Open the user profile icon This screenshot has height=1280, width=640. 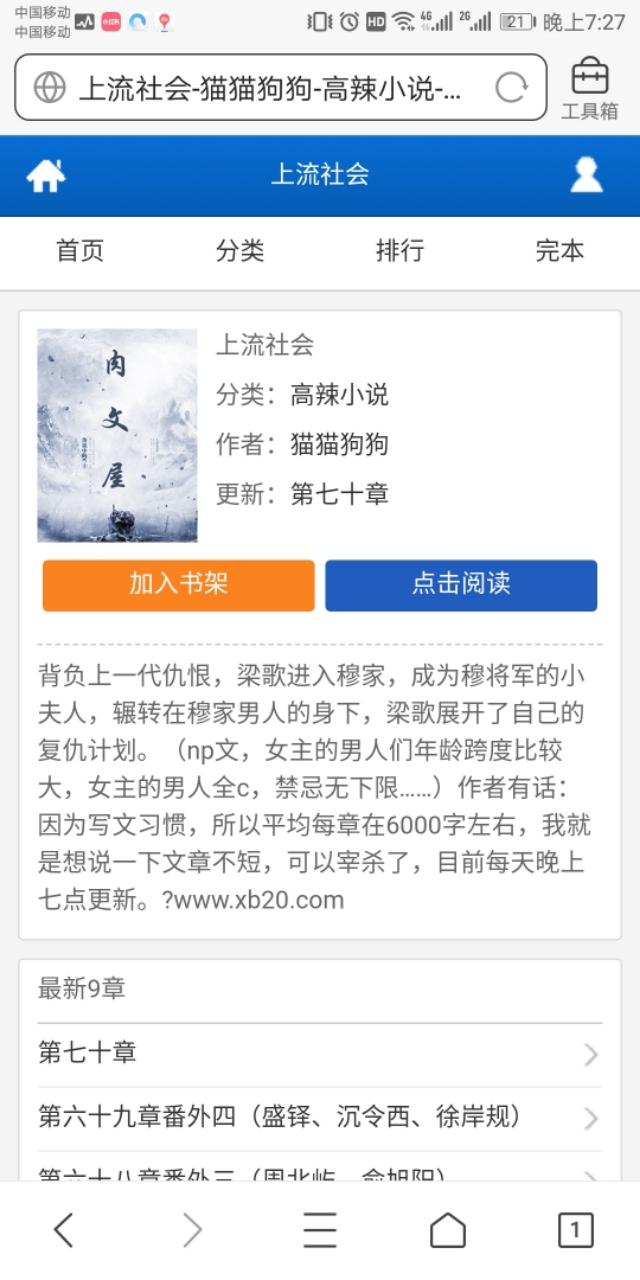pyautogui.click(x=586, y=175)
